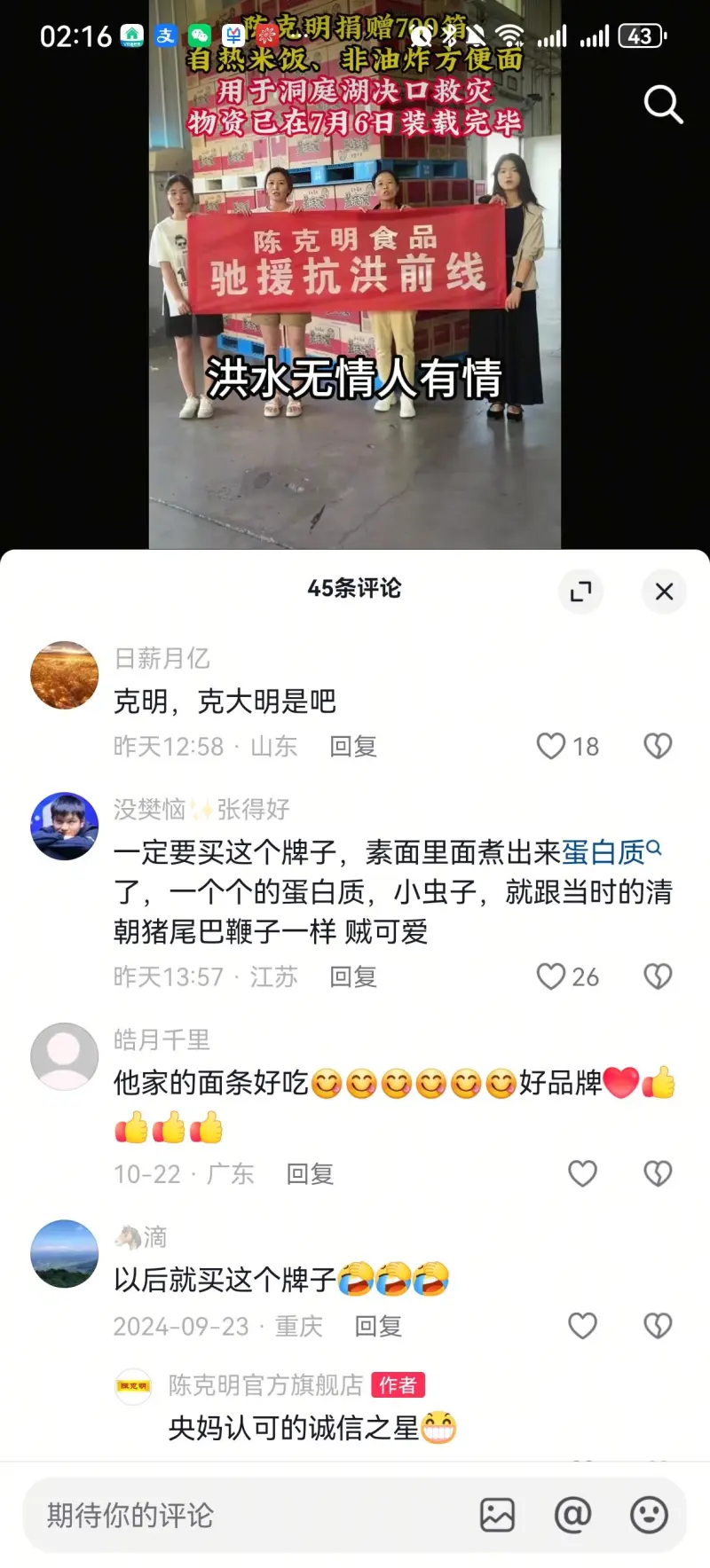This screenshot has height=1568, width=710.
Task: Dislike the comment by 没樊恼张得好
Action: coord(658,976)
